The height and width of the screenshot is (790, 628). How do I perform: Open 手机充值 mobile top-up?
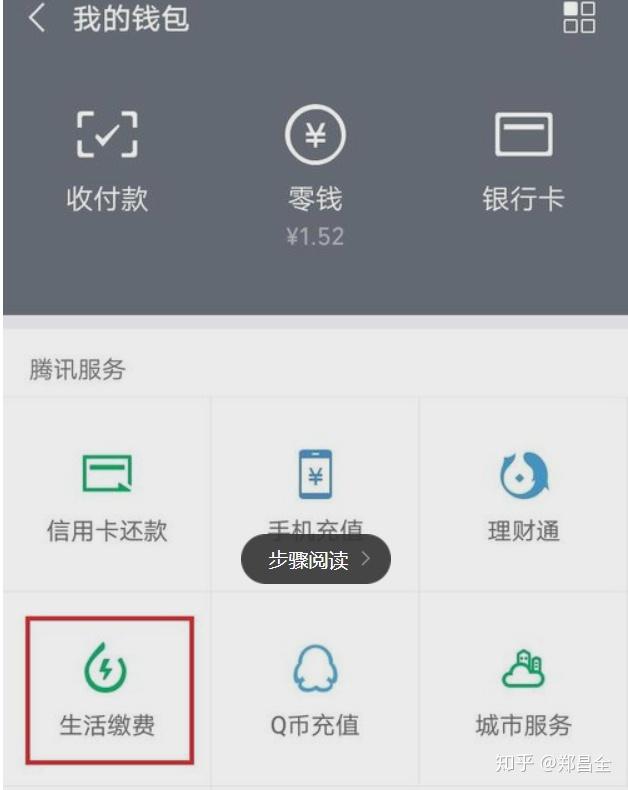pos(315,480)
